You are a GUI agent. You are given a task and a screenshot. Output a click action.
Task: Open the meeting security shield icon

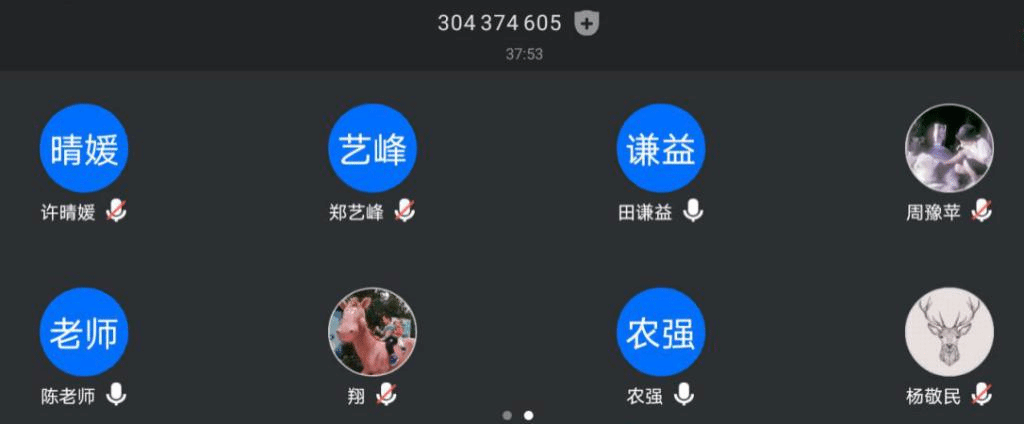(587, 23)
